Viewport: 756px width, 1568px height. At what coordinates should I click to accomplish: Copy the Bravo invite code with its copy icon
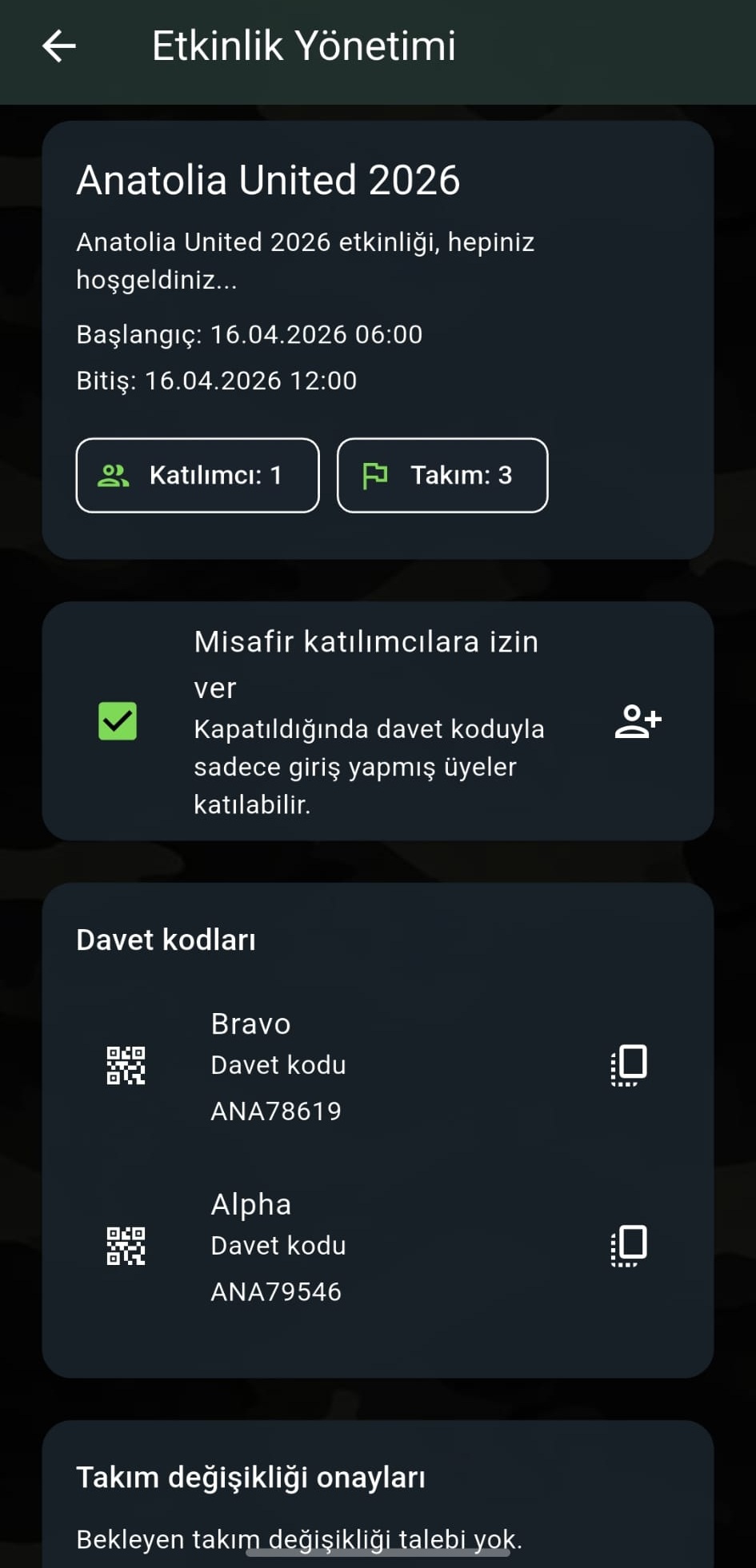coord(629,1064)
